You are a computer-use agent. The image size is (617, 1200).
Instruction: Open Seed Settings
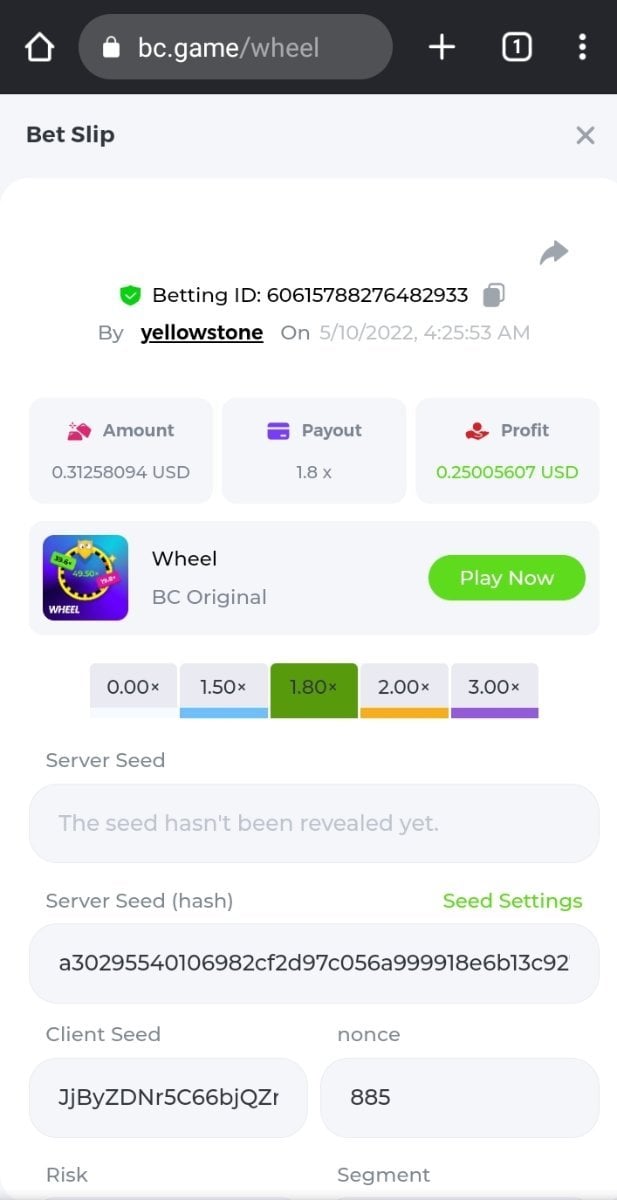(x=512, y=901)
